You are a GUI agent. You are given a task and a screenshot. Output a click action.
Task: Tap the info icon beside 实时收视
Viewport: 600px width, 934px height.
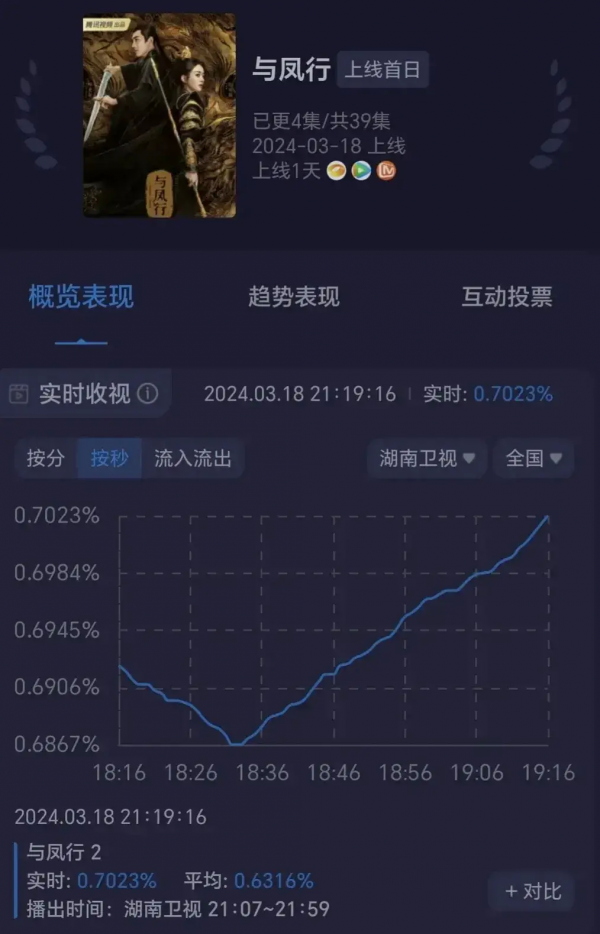(x=148, y=394)
